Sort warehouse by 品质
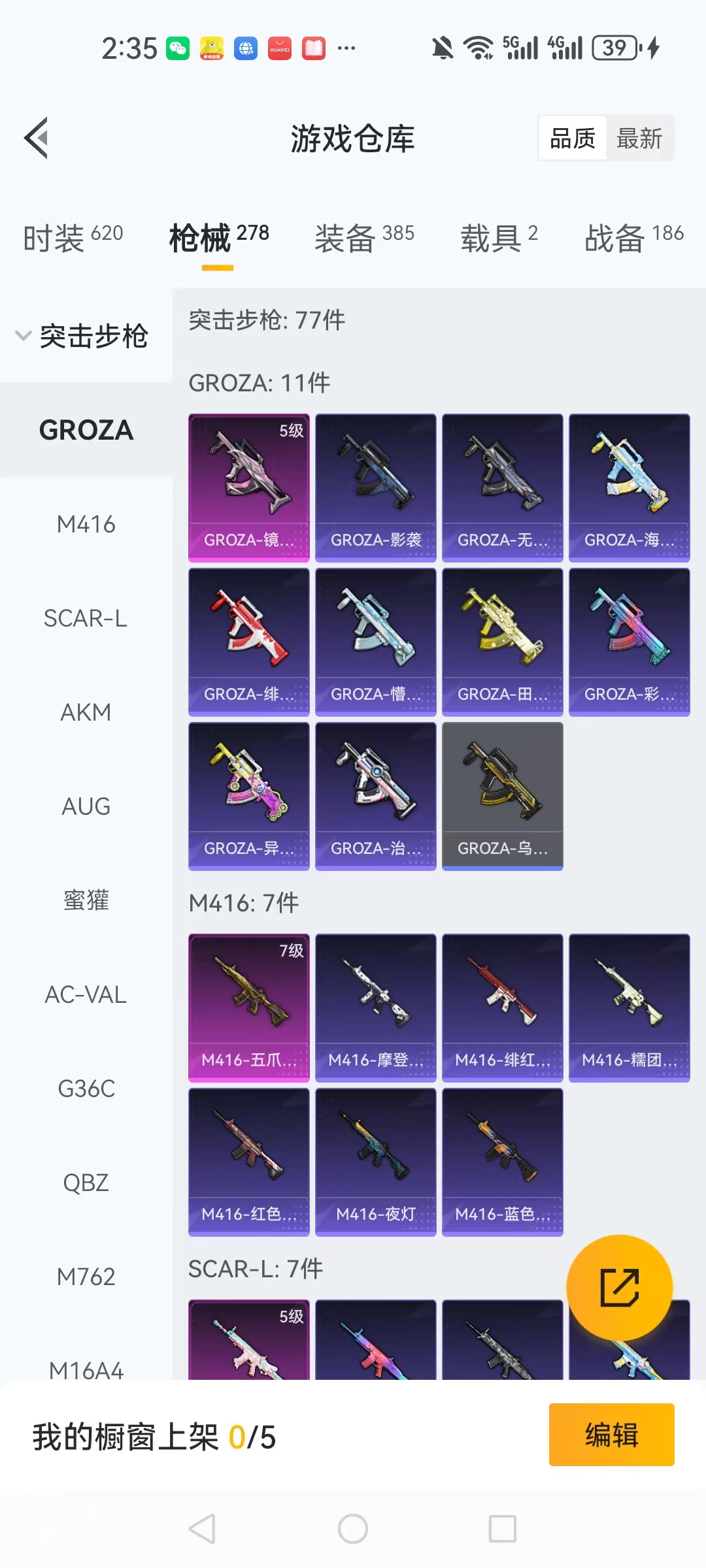This screenshot has height=1568, width=706. pyautogui.click(x=573, y=139)
